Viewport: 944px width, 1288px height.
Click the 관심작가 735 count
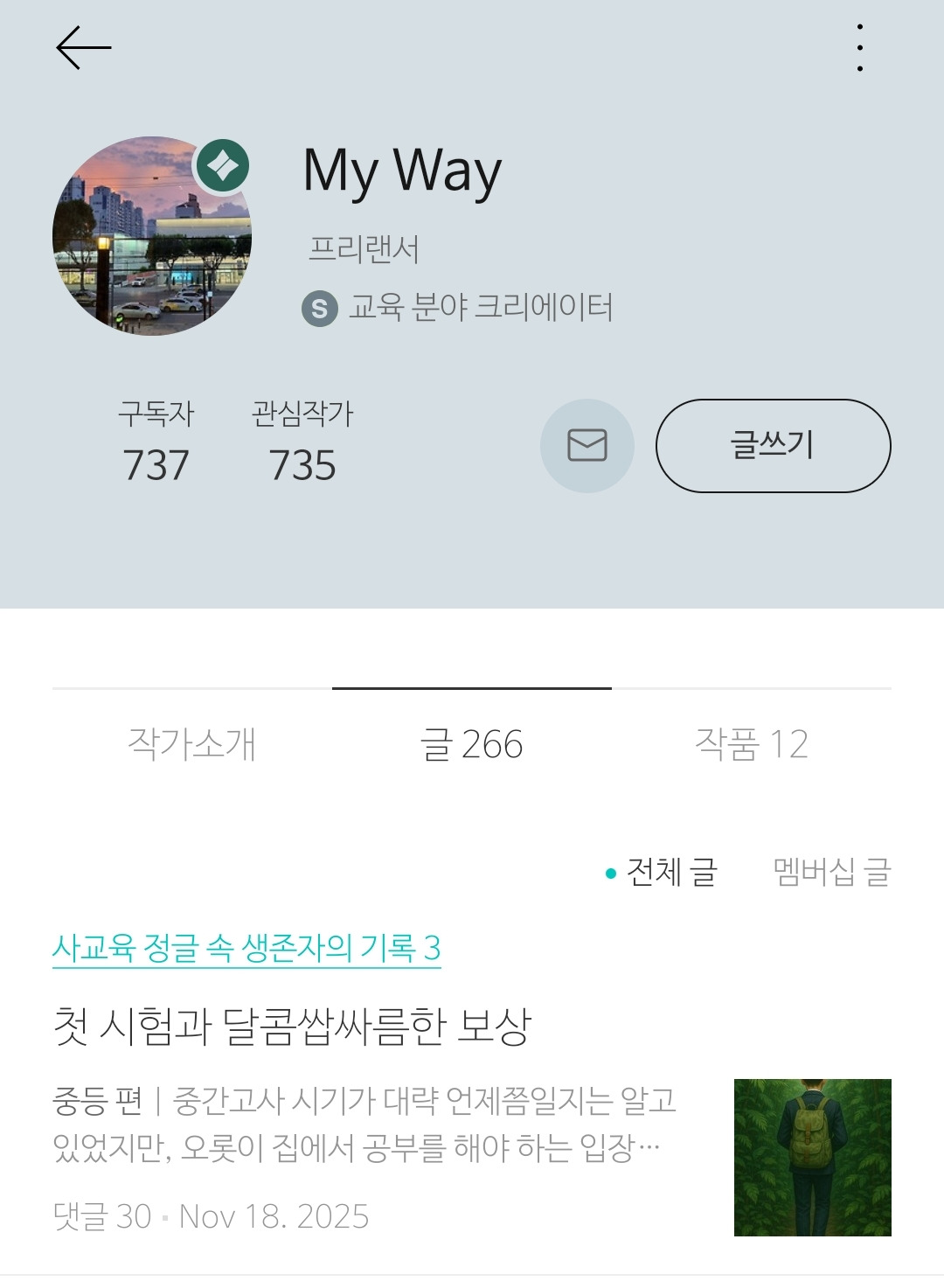(x=303, y=442)
